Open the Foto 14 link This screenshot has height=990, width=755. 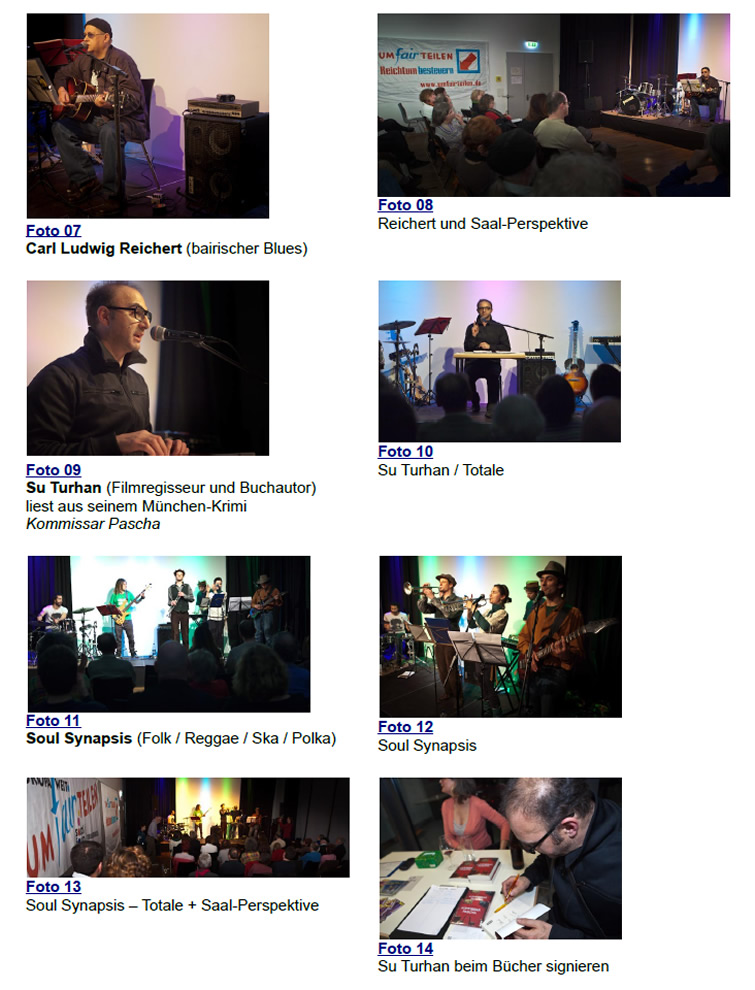[x=405, y=948]
